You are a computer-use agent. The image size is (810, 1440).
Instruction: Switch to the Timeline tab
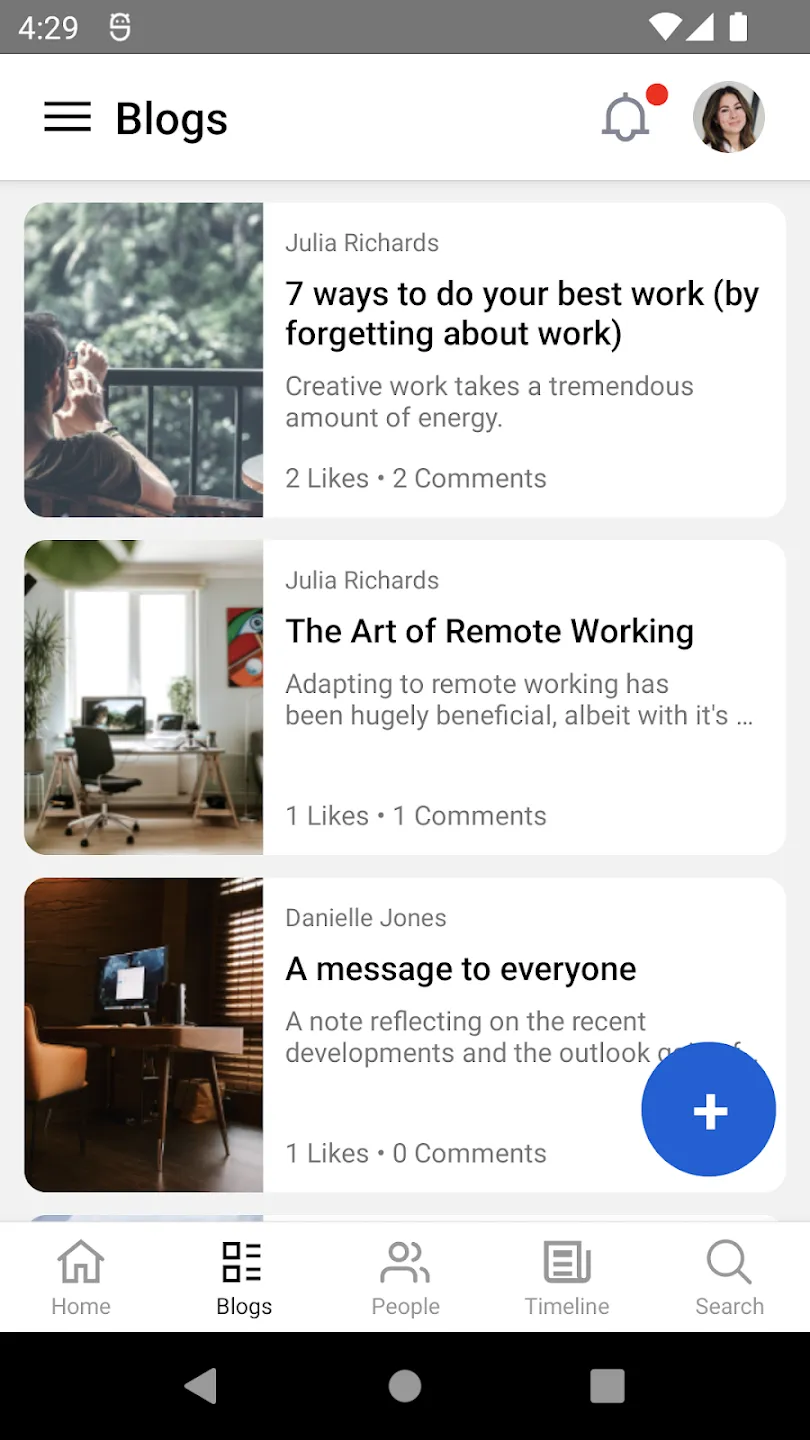tap(567, 1277)
